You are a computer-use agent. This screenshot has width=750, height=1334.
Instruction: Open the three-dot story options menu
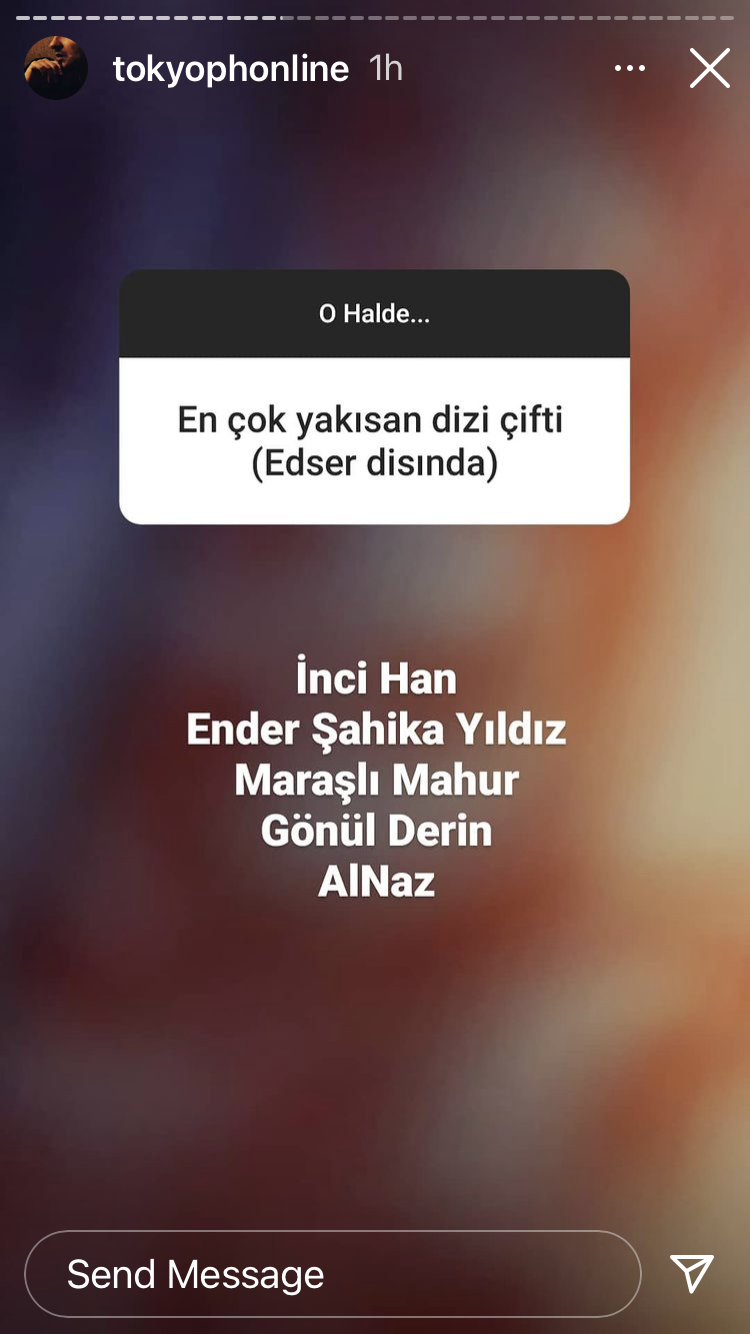630,69
